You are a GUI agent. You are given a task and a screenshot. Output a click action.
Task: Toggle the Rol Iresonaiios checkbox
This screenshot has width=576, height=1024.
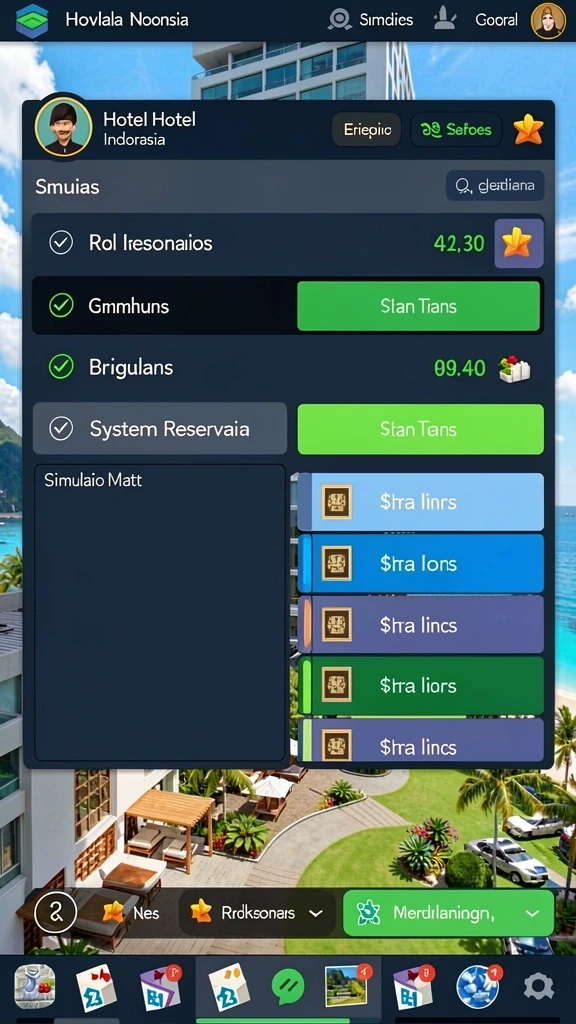pyautogui.click(x=61, y=244)
